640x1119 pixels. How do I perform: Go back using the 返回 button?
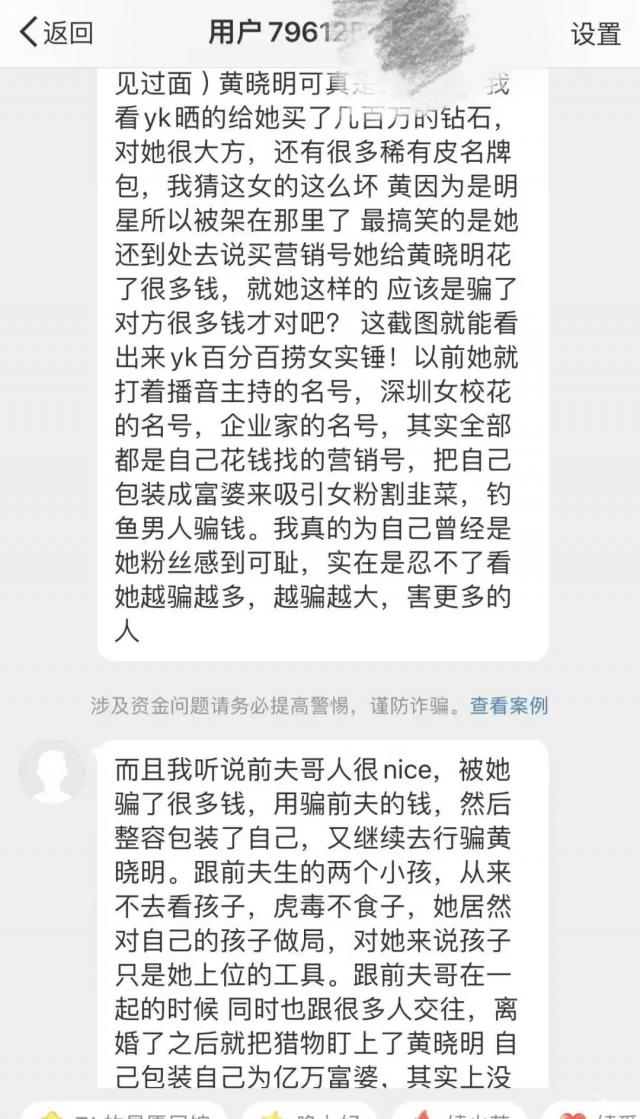click(56, 33)
